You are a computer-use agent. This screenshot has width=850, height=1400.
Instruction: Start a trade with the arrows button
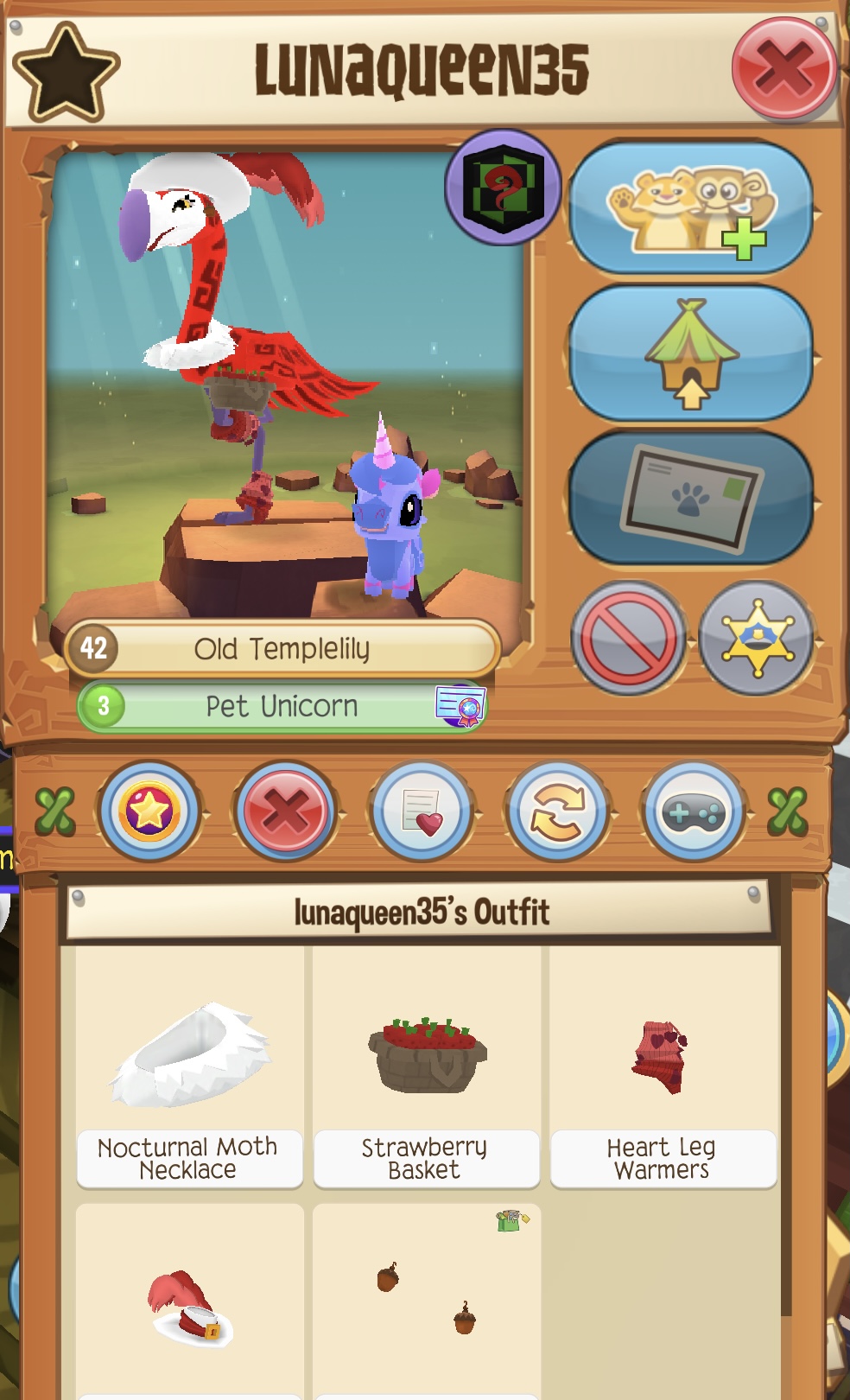click(558, 811)
